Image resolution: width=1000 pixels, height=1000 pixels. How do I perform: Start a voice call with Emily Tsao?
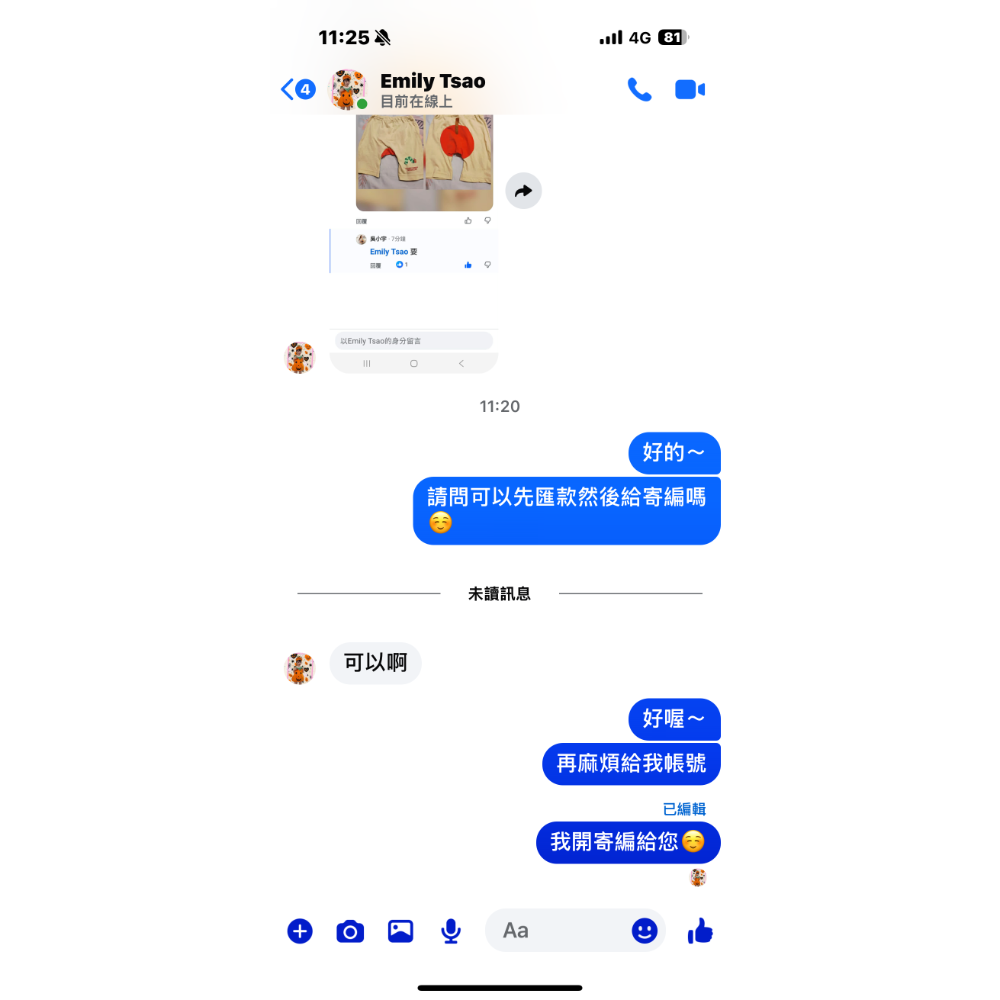pyautogui.click(x=639, y=90)
